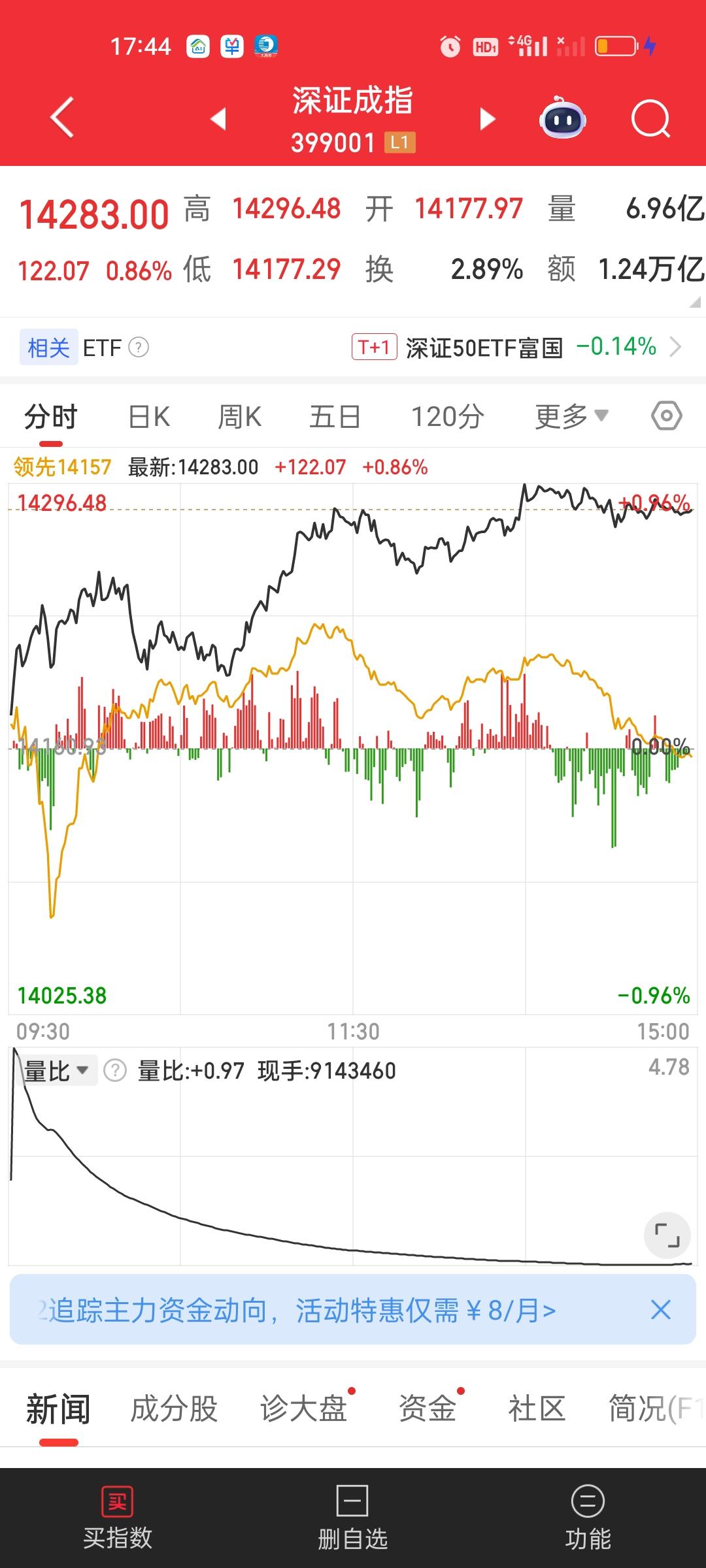Tap 买指数 in the bottom bar
The width and height of the screenshot is (706, 1568).
click(118, 1518)
